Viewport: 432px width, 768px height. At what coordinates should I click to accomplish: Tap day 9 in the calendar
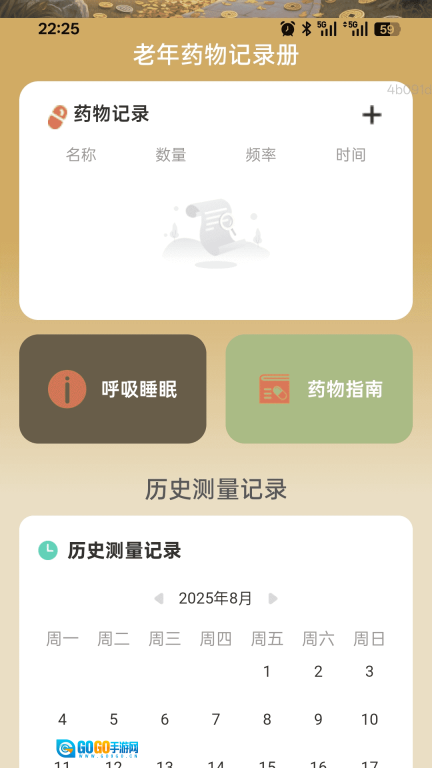tap(318, 719)
